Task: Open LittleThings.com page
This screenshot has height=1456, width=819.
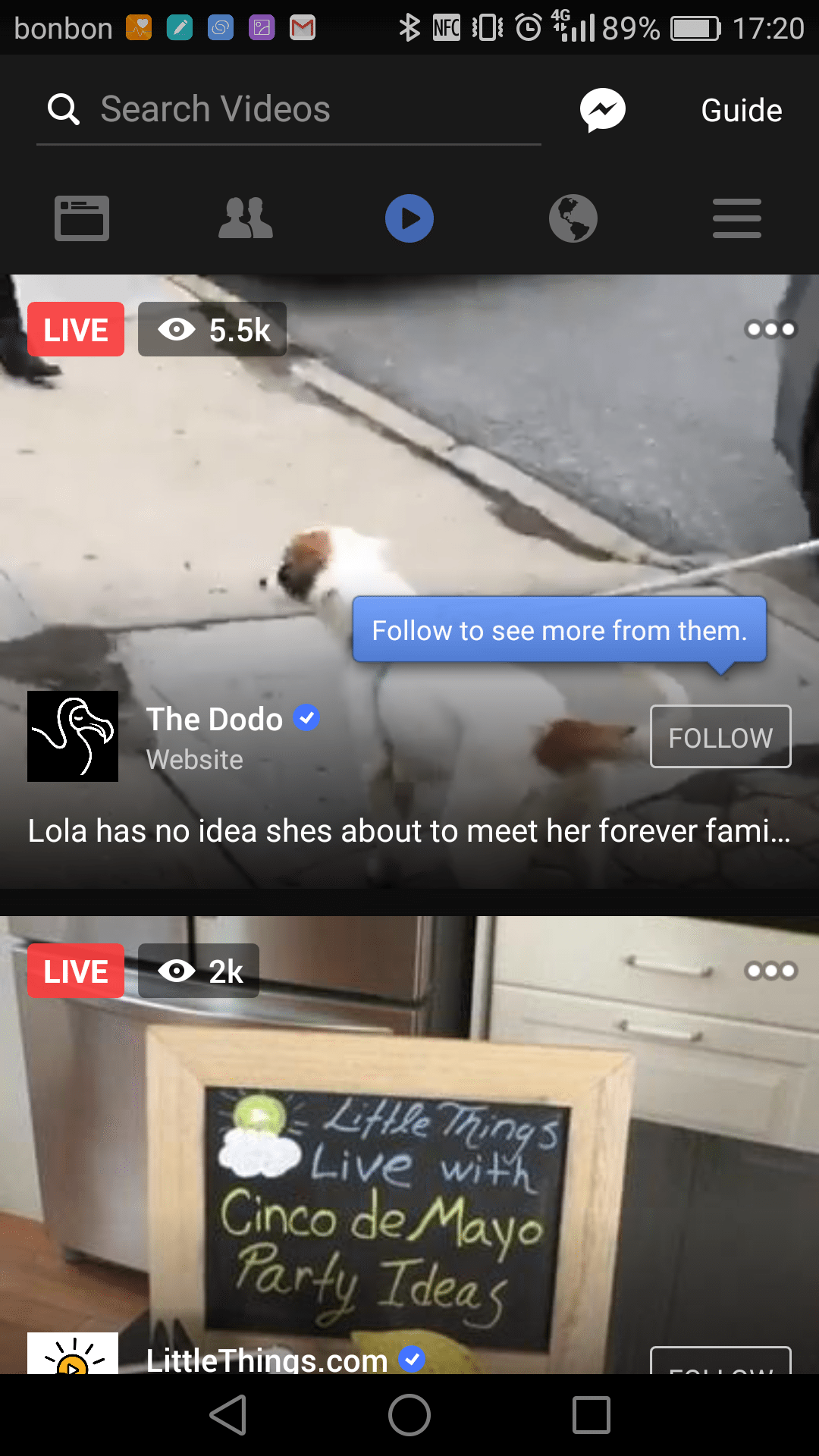Action: (x=265, y=1359)
